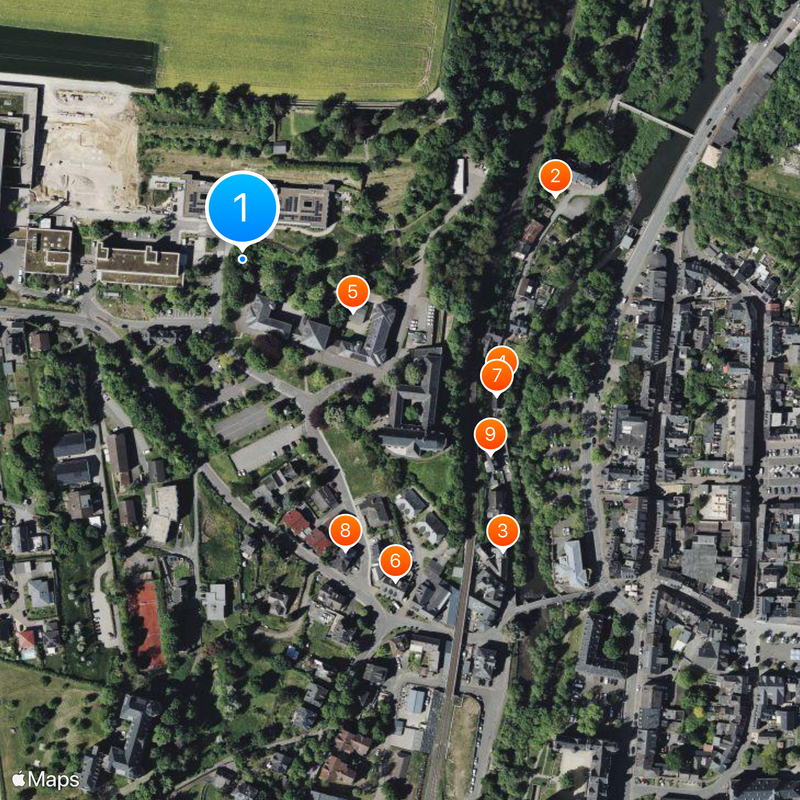Screen dimensions: 800x800
Task: Select orange map pin number 8
Action: [x=345, y=530]
